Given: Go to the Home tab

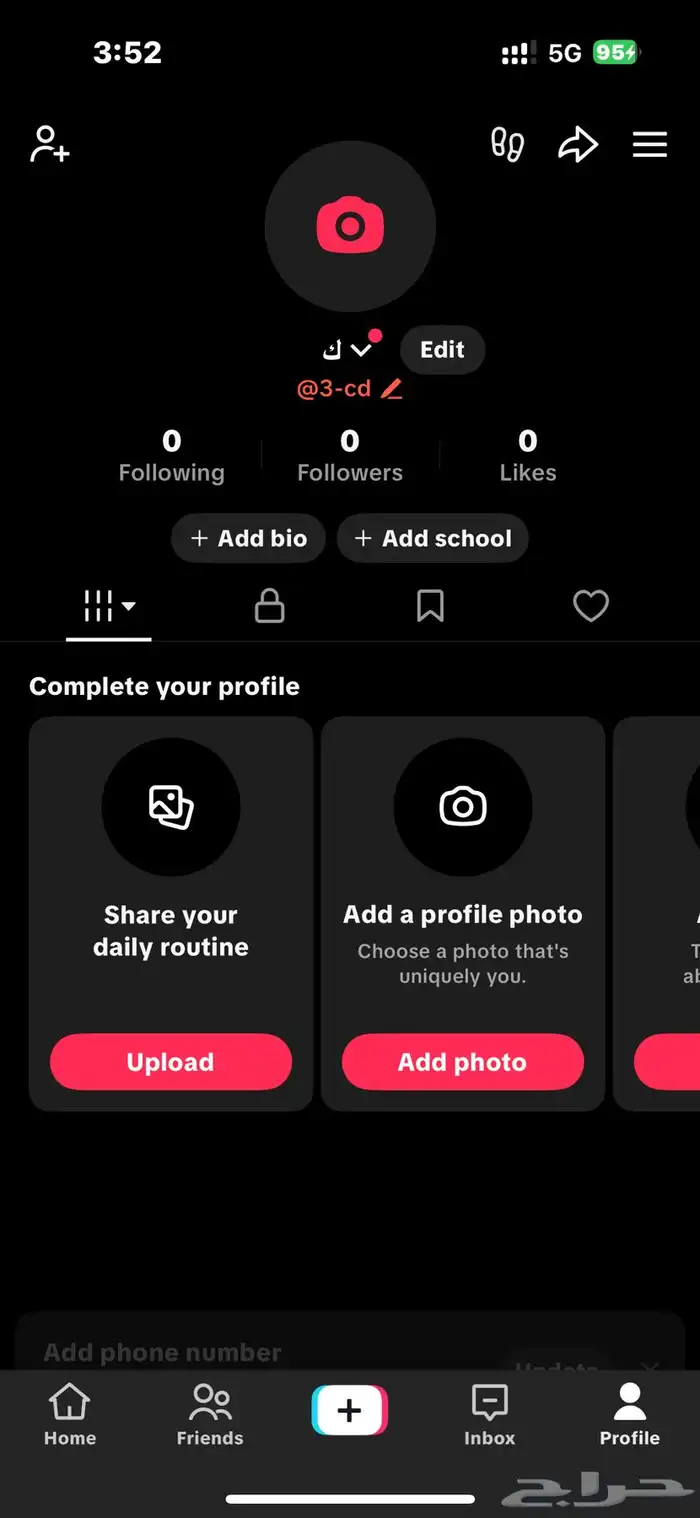Looking at the screenshot, I should pyautogui.click(x=70, y=1415).
